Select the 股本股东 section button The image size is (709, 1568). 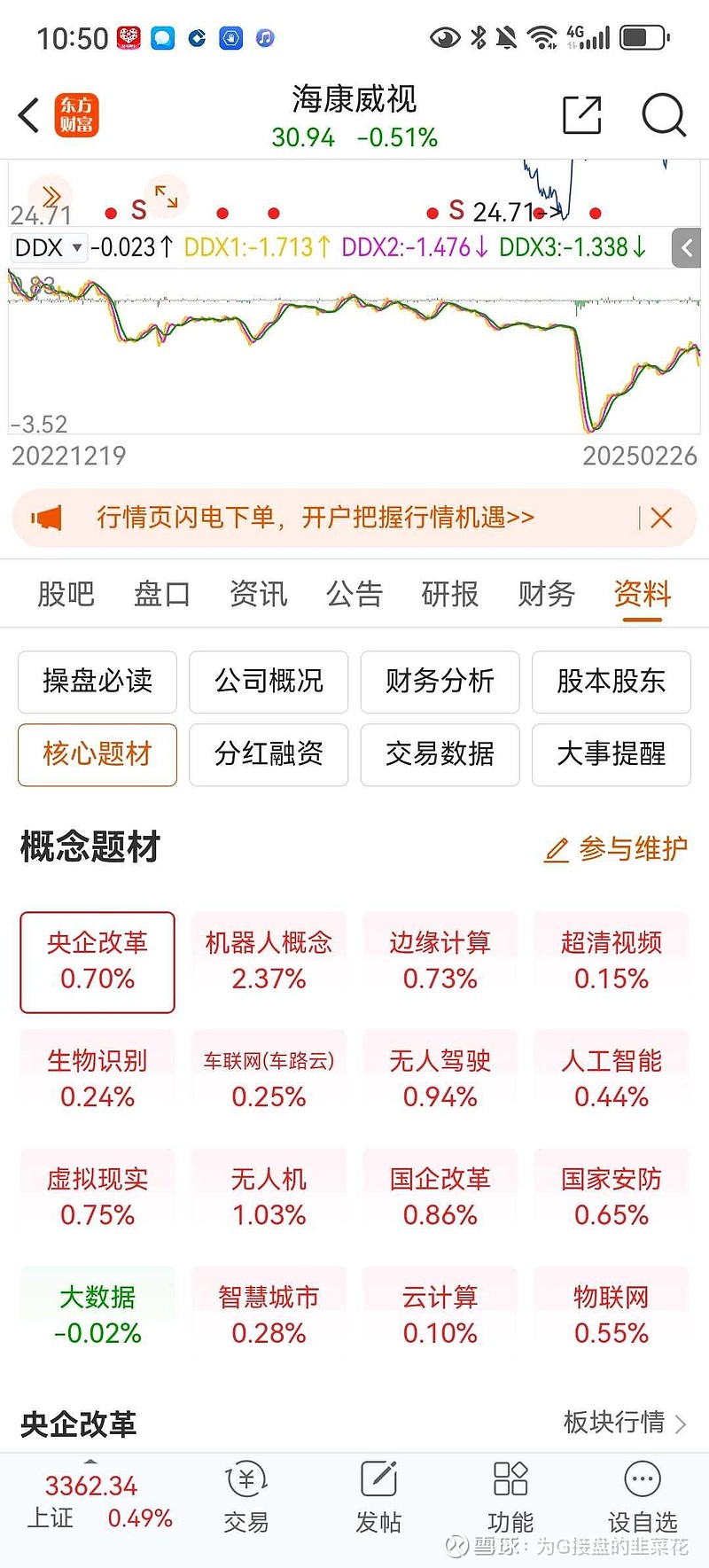(612, 682)
